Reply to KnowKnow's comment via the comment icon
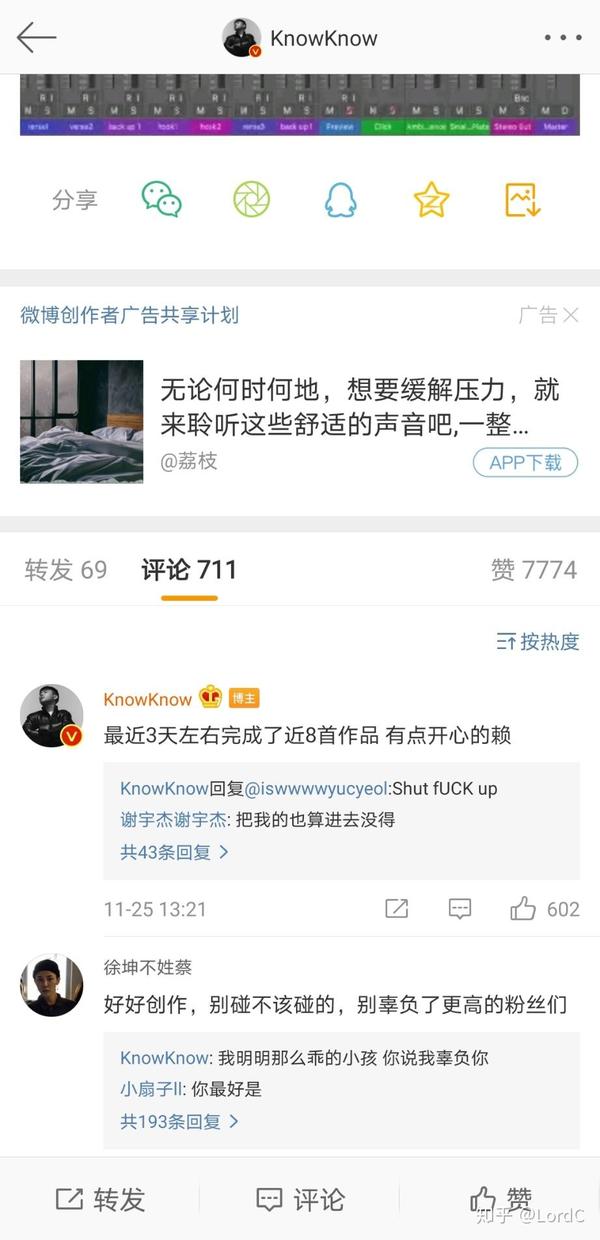Image resolution: width=600 pixels, height=1240 pixels. 460,909
